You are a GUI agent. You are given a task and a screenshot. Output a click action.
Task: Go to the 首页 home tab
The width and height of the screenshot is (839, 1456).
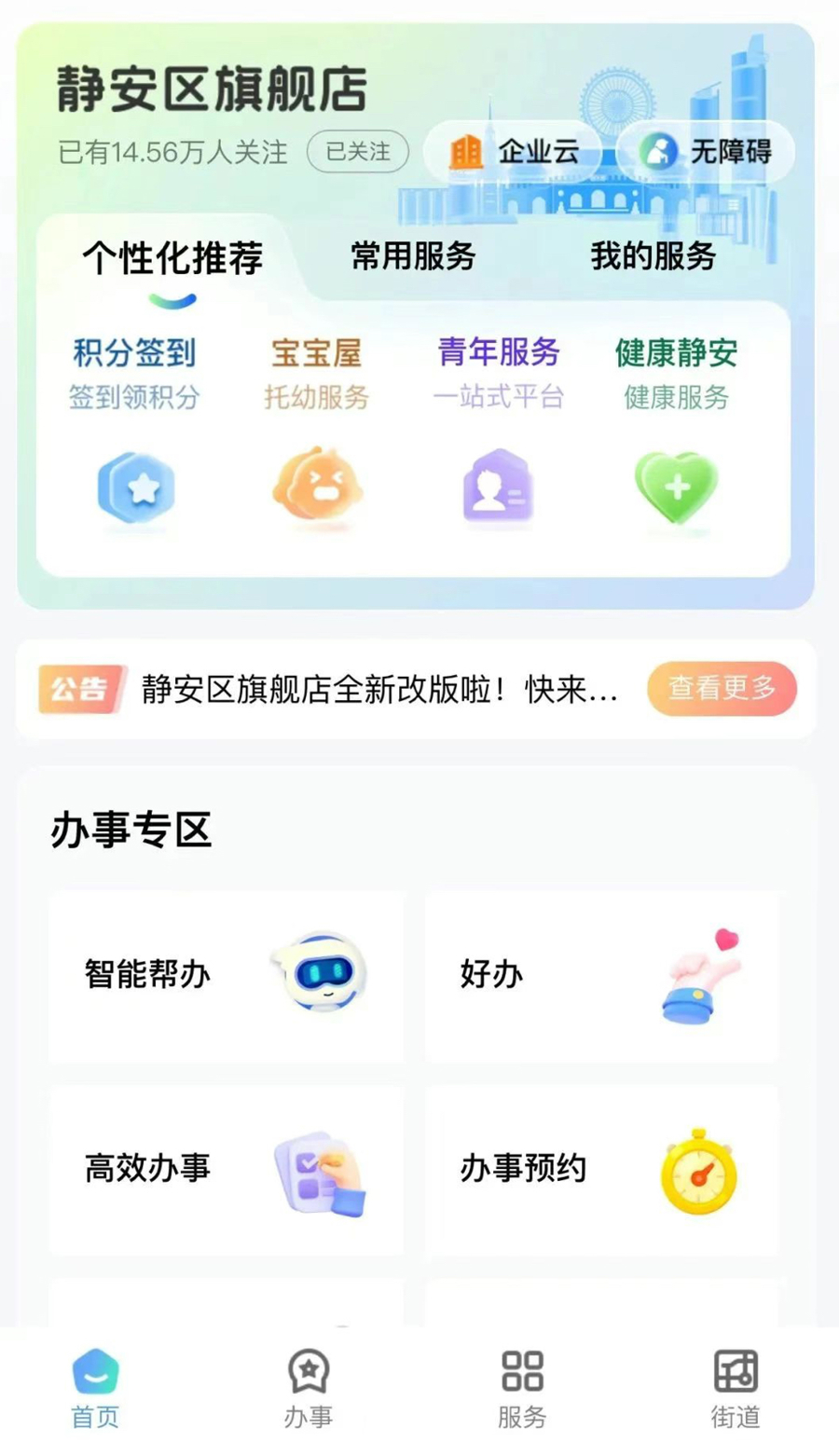95,1389
